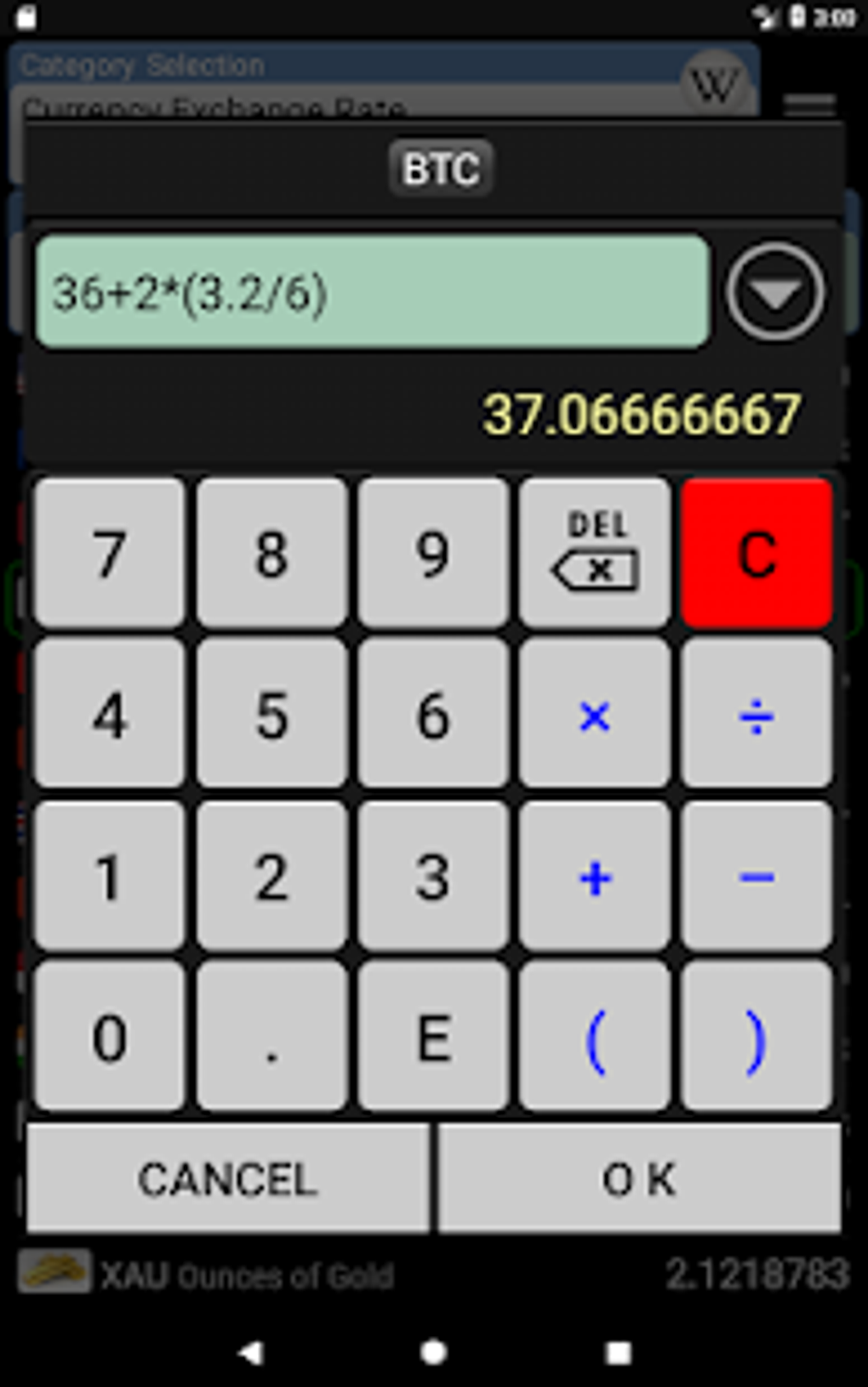Tap the E exponent key

[433, 1036]
